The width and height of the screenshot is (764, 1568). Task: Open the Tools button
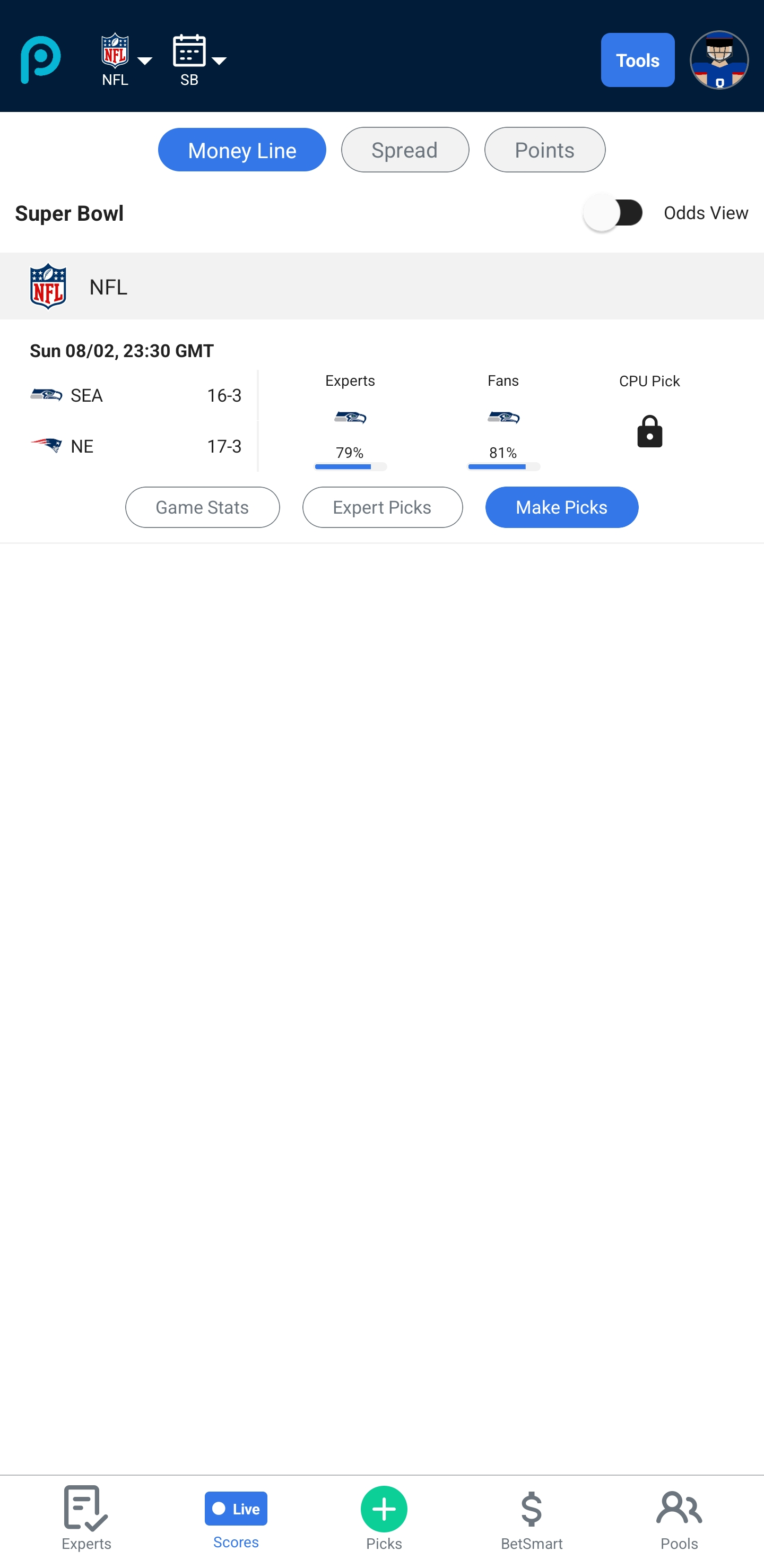click(x=637, y=59)
